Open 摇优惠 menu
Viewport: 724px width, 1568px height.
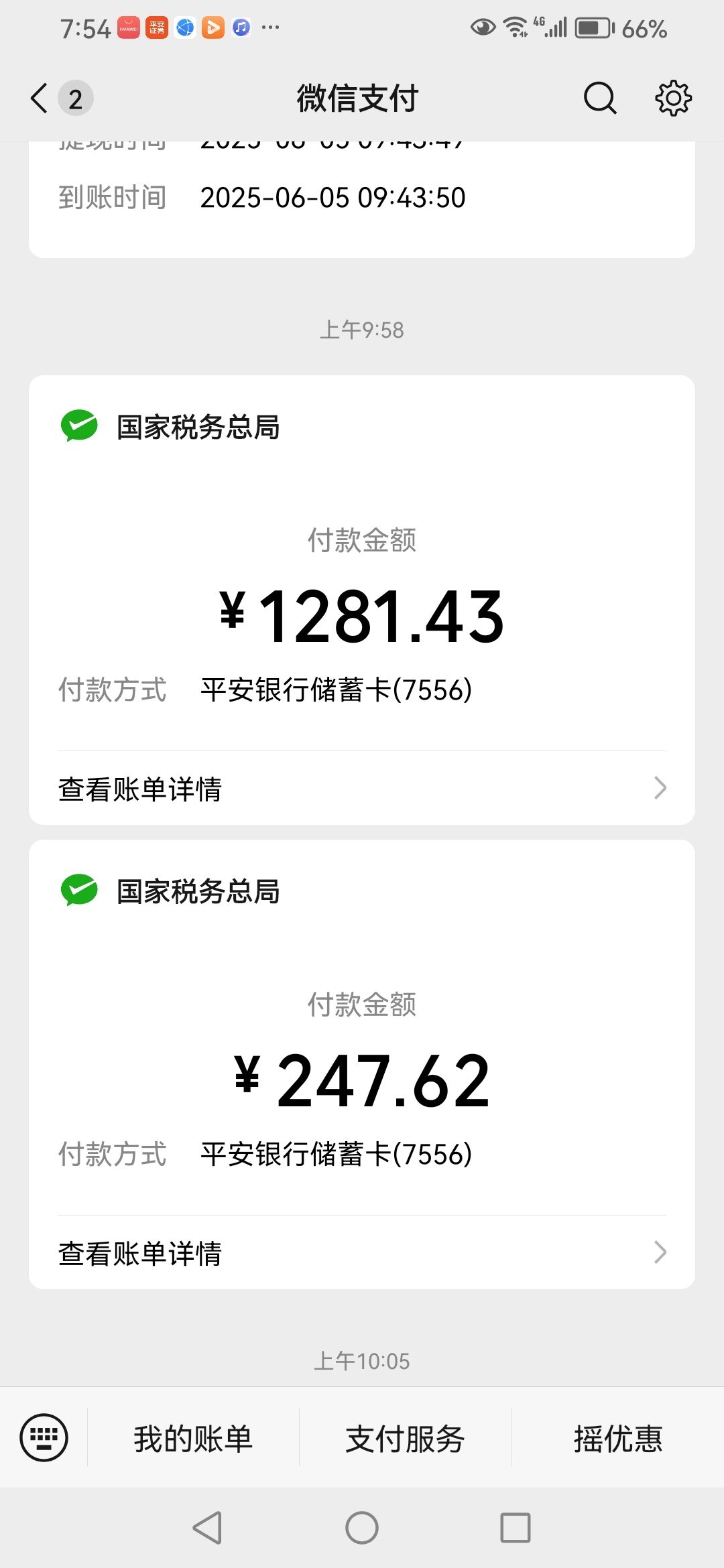tap(618, 1438)
